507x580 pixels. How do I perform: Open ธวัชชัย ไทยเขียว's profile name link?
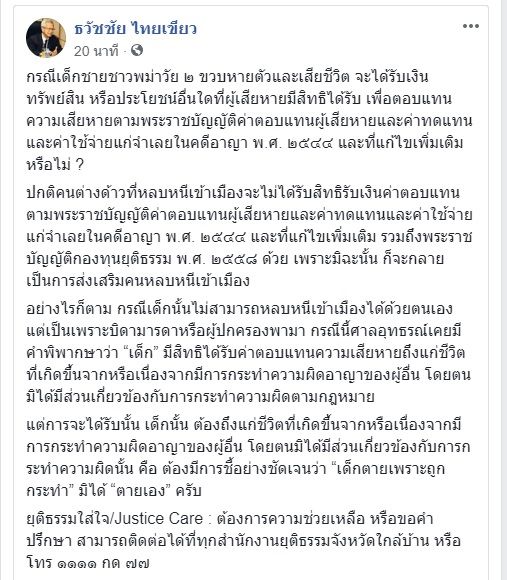coord(135,29)
